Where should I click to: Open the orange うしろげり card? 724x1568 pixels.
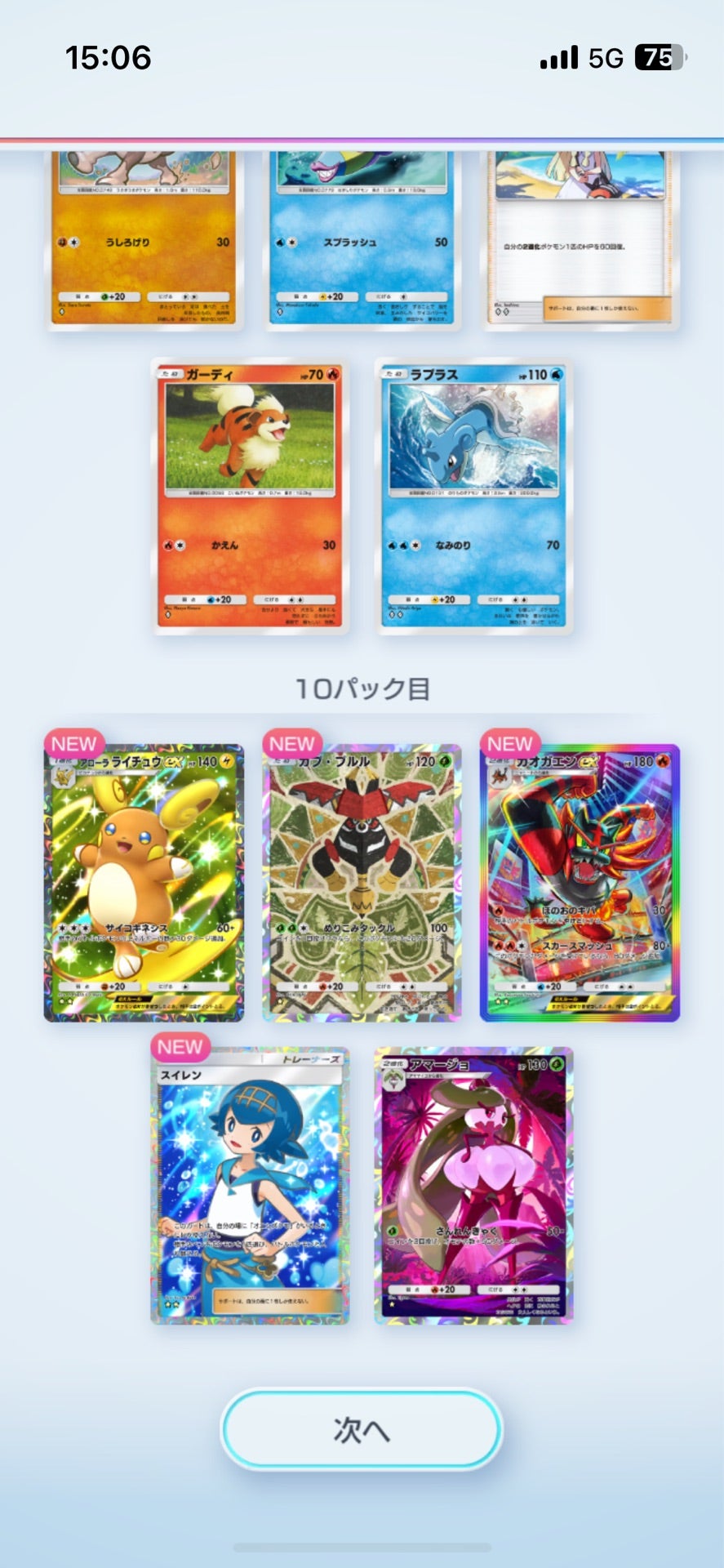144,241
